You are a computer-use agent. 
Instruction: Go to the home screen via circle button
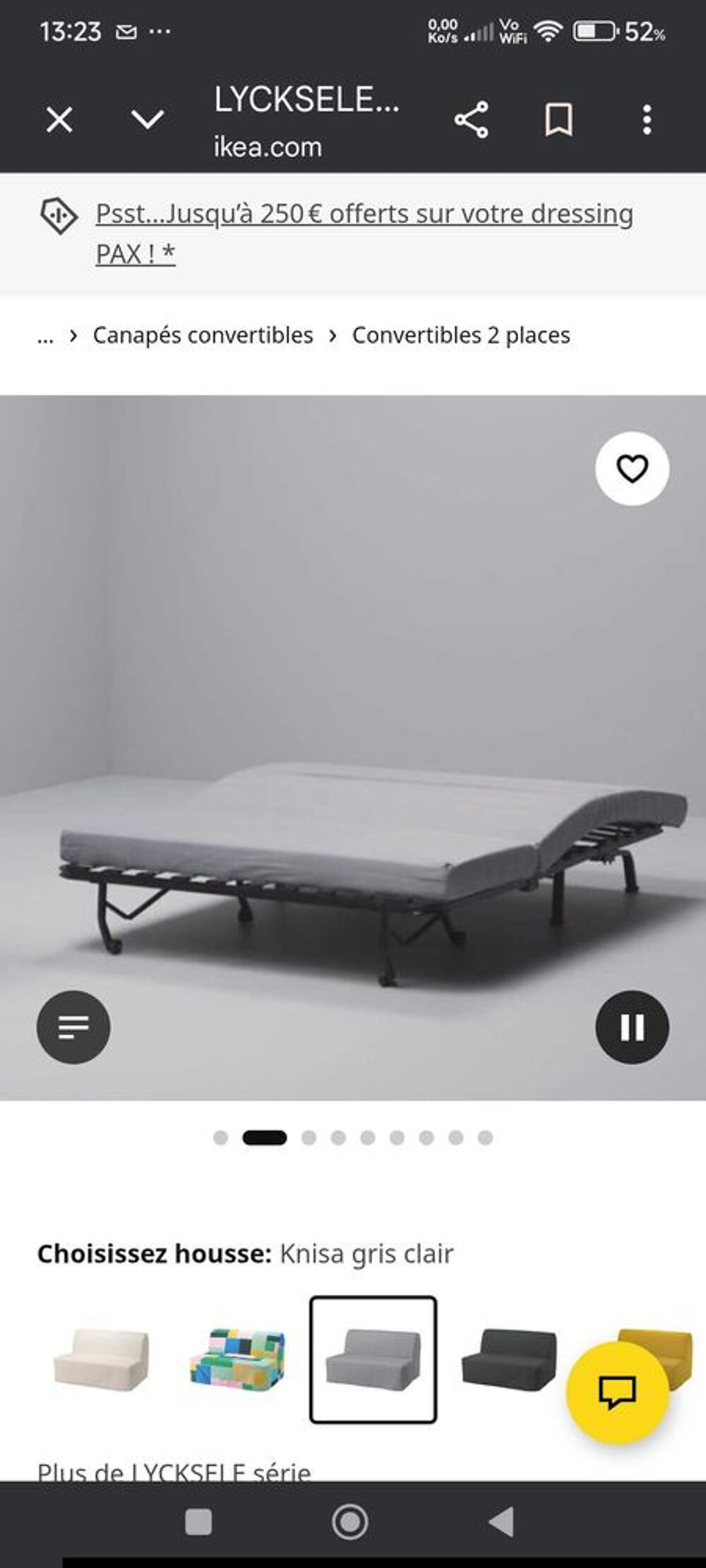(349, 1522)
